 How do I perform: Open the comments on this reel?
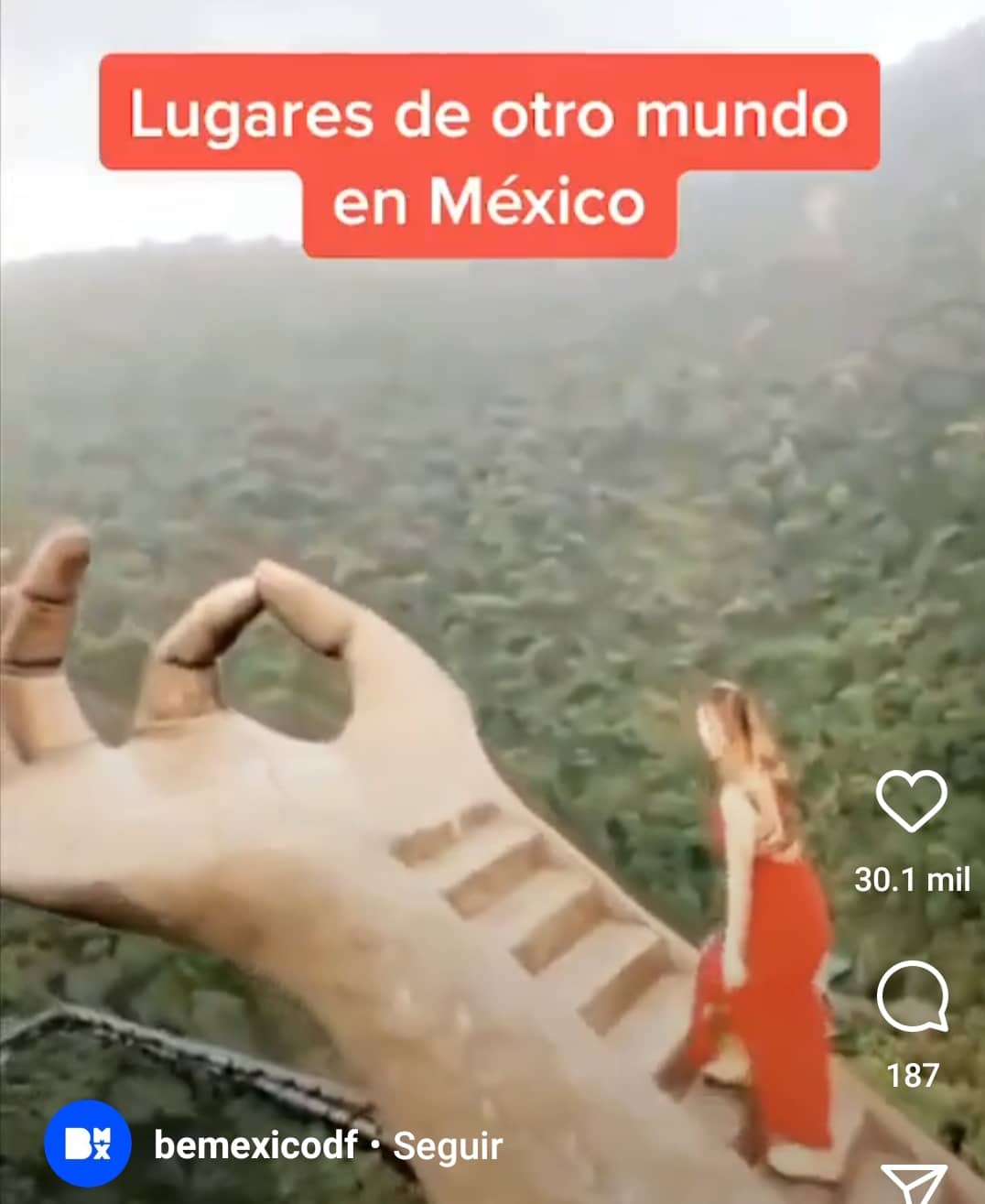[x=912, y=997]
